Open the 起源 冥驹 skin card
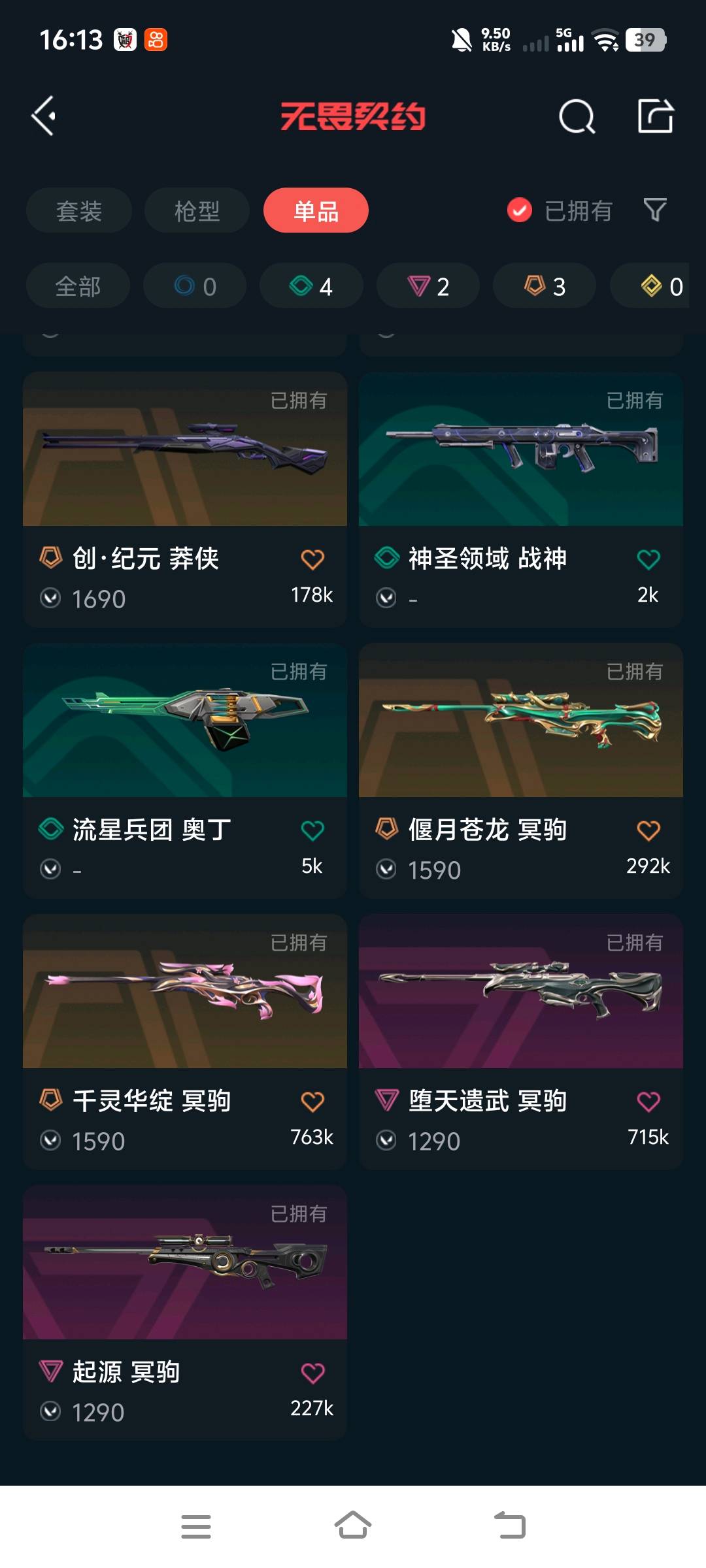The image size is (706, 1568). 185,1313
